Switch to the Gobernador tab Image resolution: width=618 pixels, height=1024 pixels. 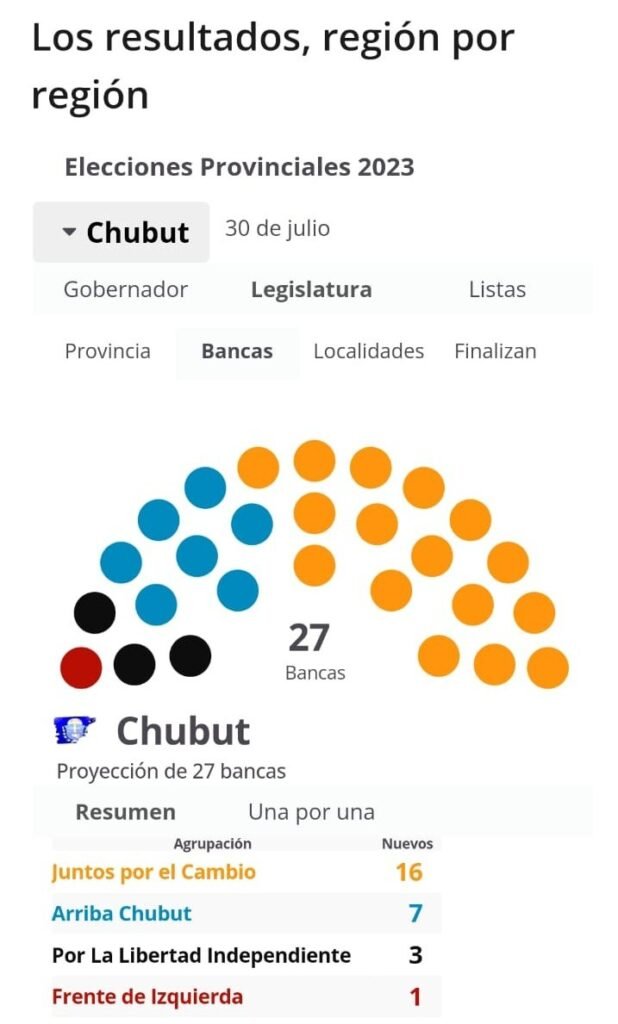[125, 290]
